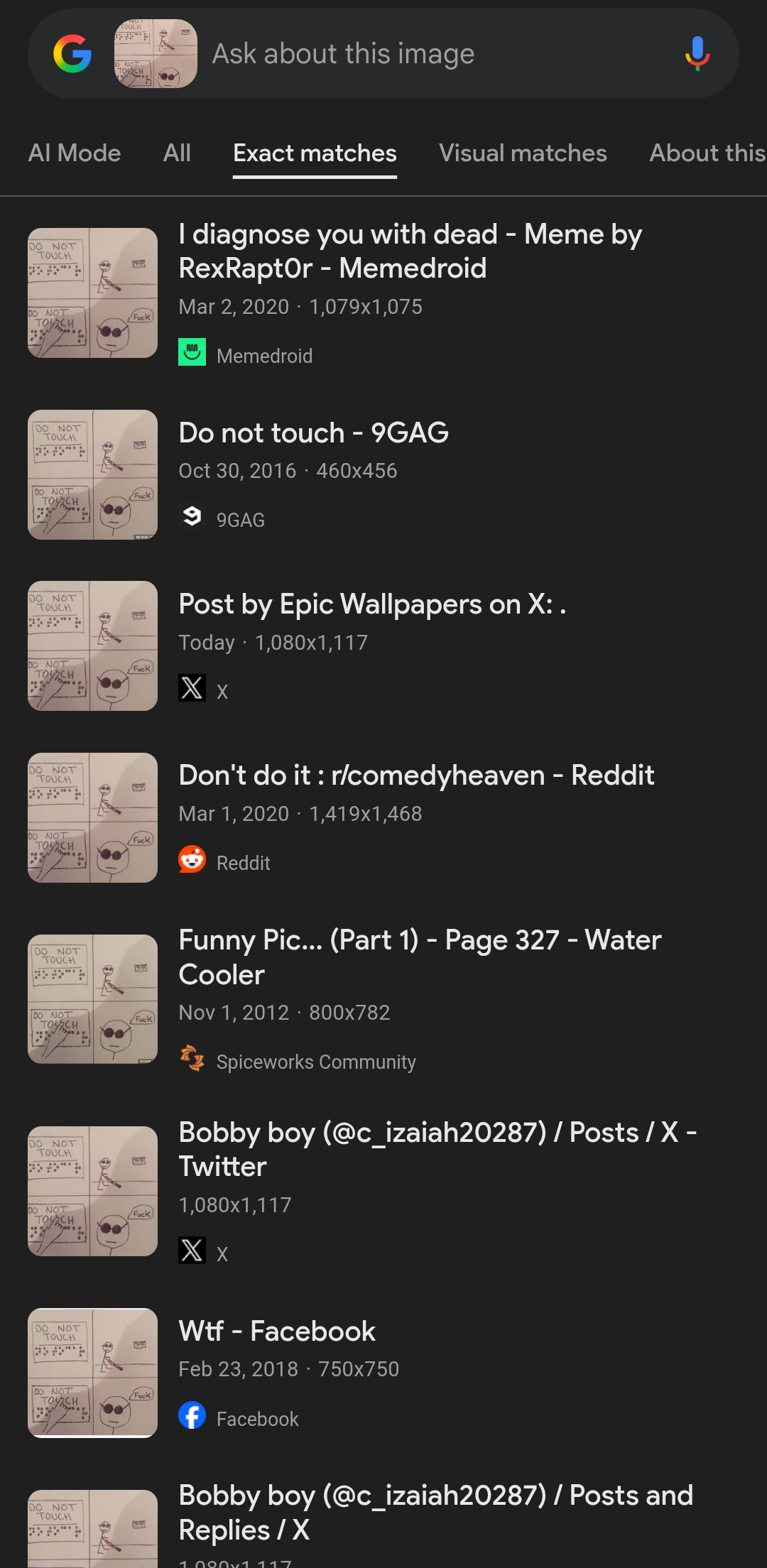Screen dimensions: 767x1568
Task: Open the Epic Wallpapers post on X
Action: click(372, 604)
